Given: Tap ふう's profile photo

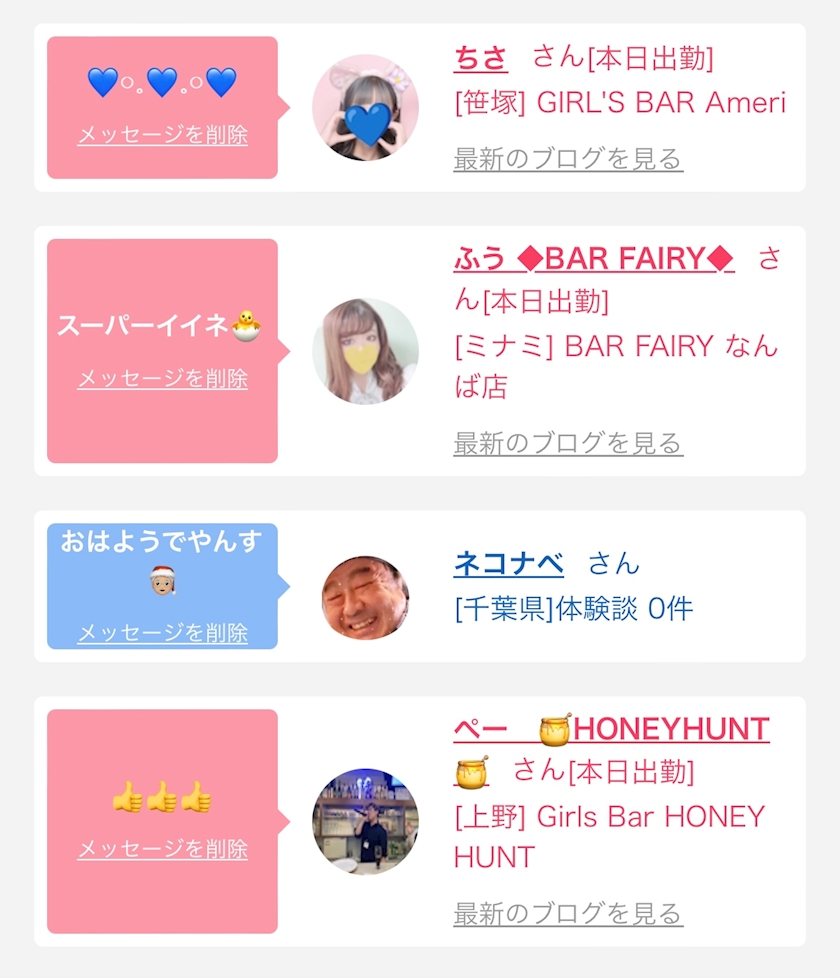Looking at the screenshot, I should click(365, 351).
